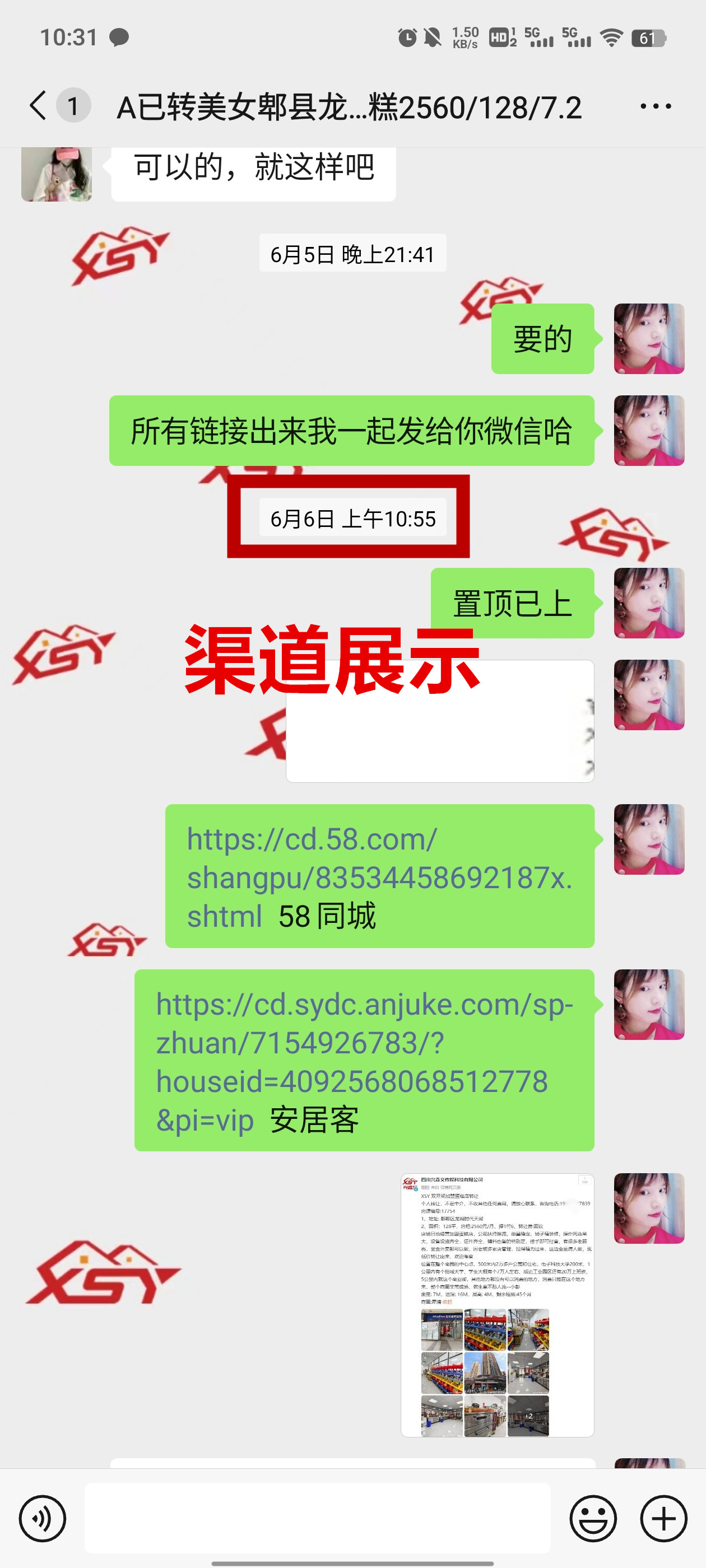This screenshot has height=1568, width=706.
Task: Go back to the chat list
Action: click(x=38, y=106)
